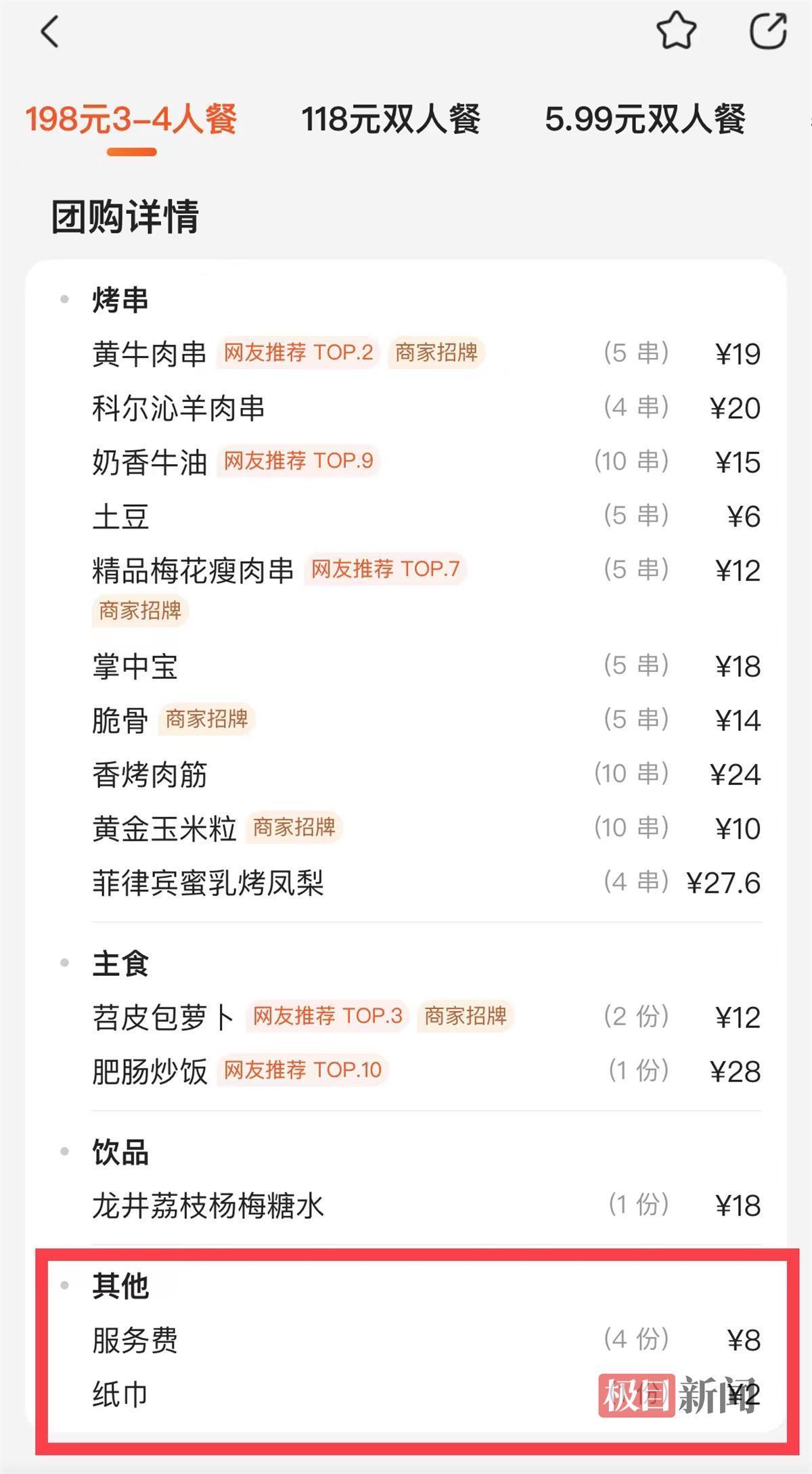Go back to the previous page

point(49,32)
